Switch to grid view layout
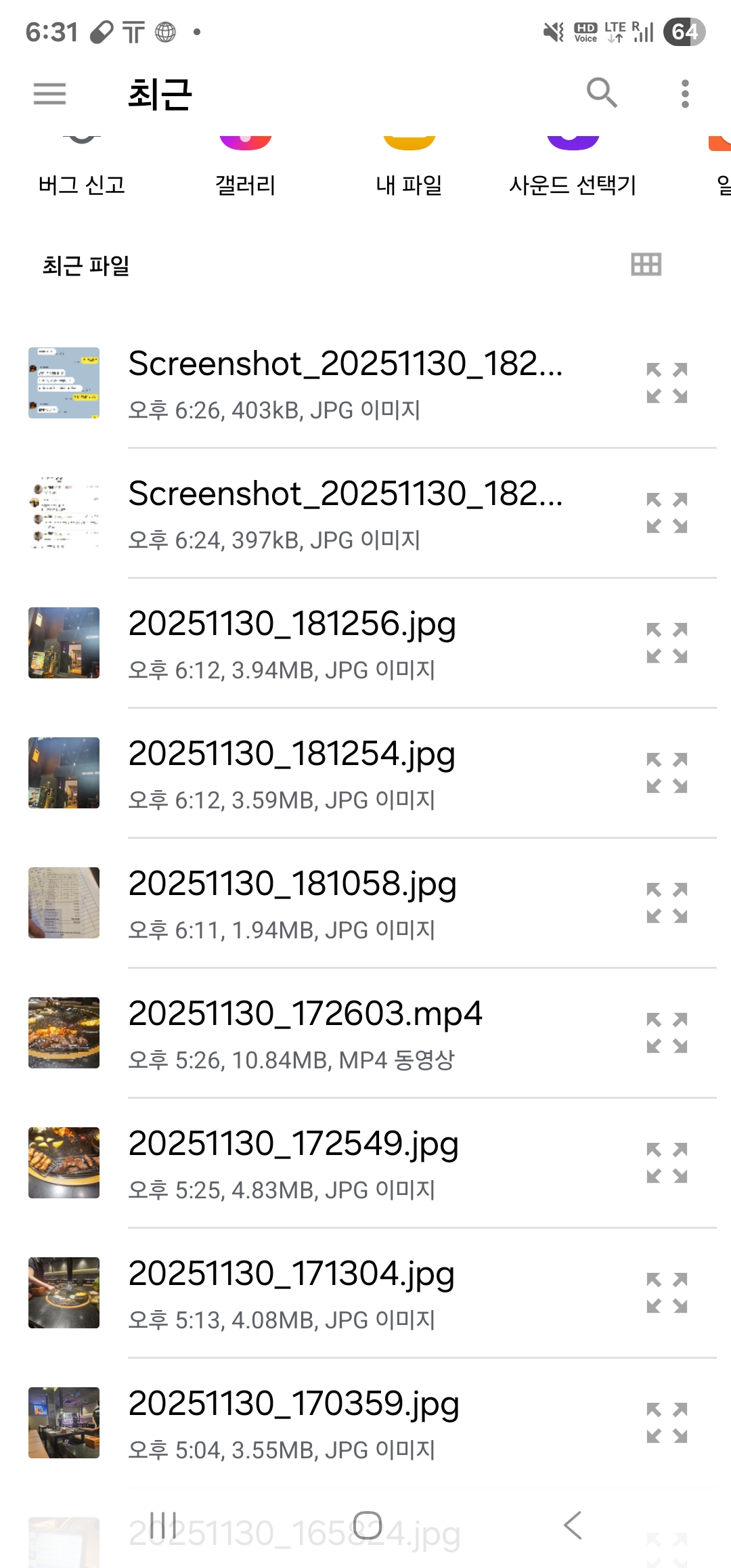The height and width of the screenshot is (1568, 731). point(646,264)
